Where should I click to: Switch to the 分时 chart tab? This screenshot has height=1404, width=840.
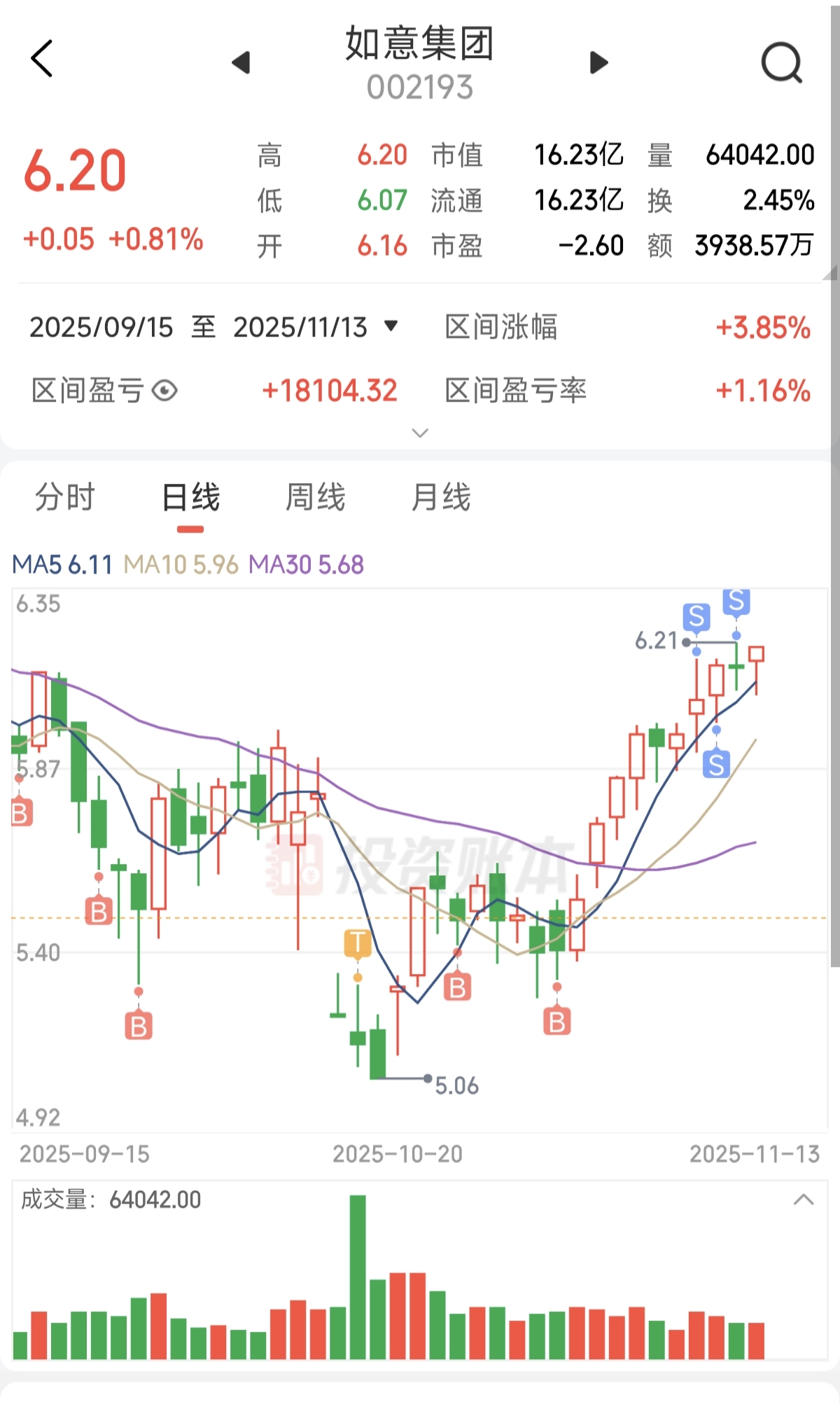64,497
